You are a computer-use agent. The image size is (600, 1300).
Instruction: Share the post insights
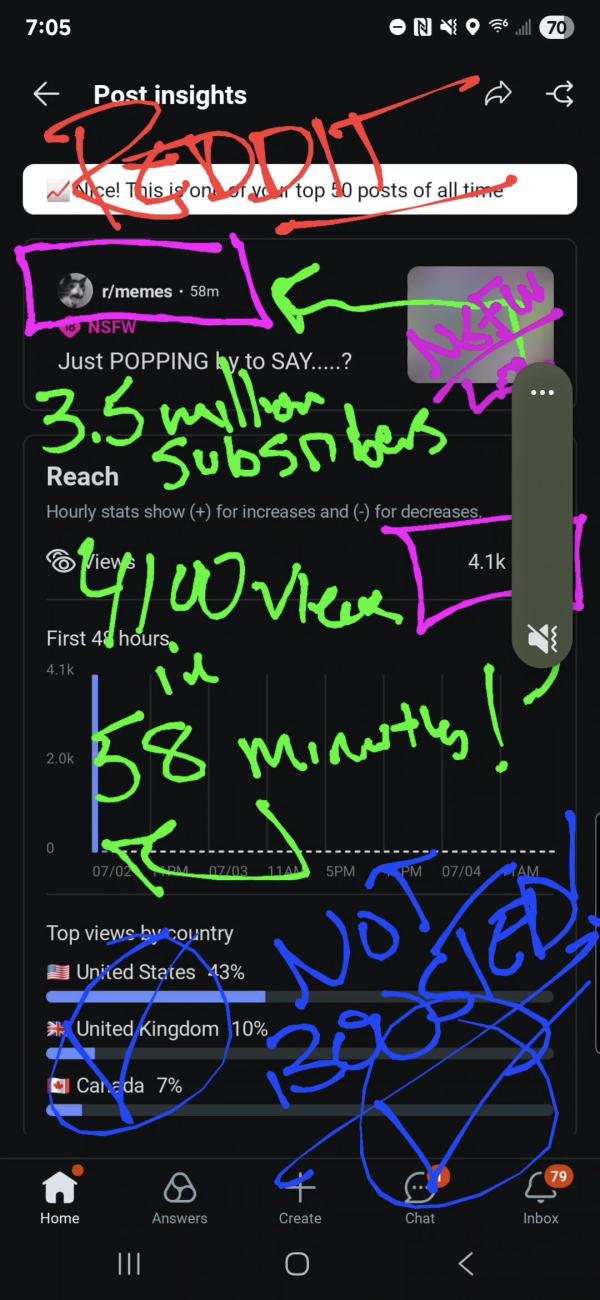point(497,95)
